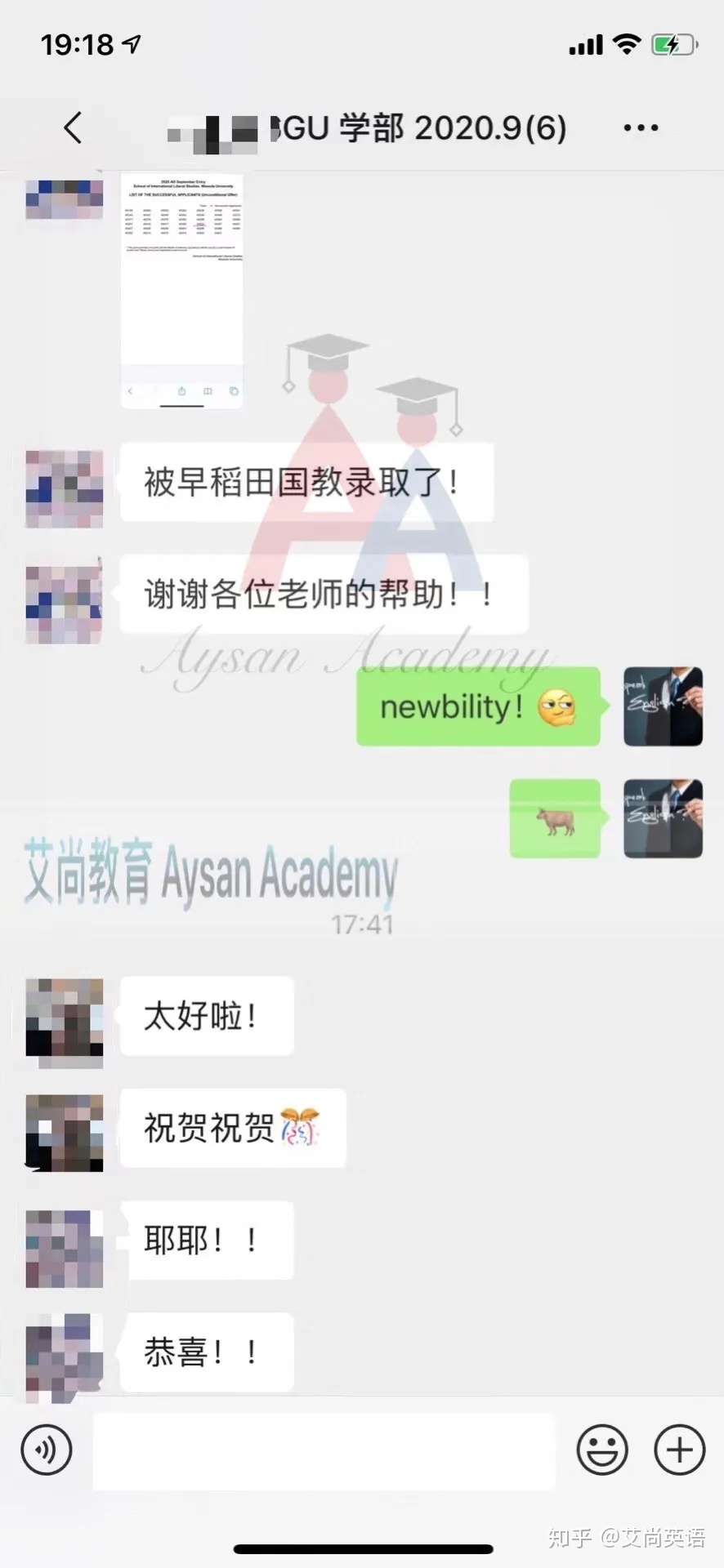Tap the message input field
This screenshot has width=724, height=1568.
324,1450
